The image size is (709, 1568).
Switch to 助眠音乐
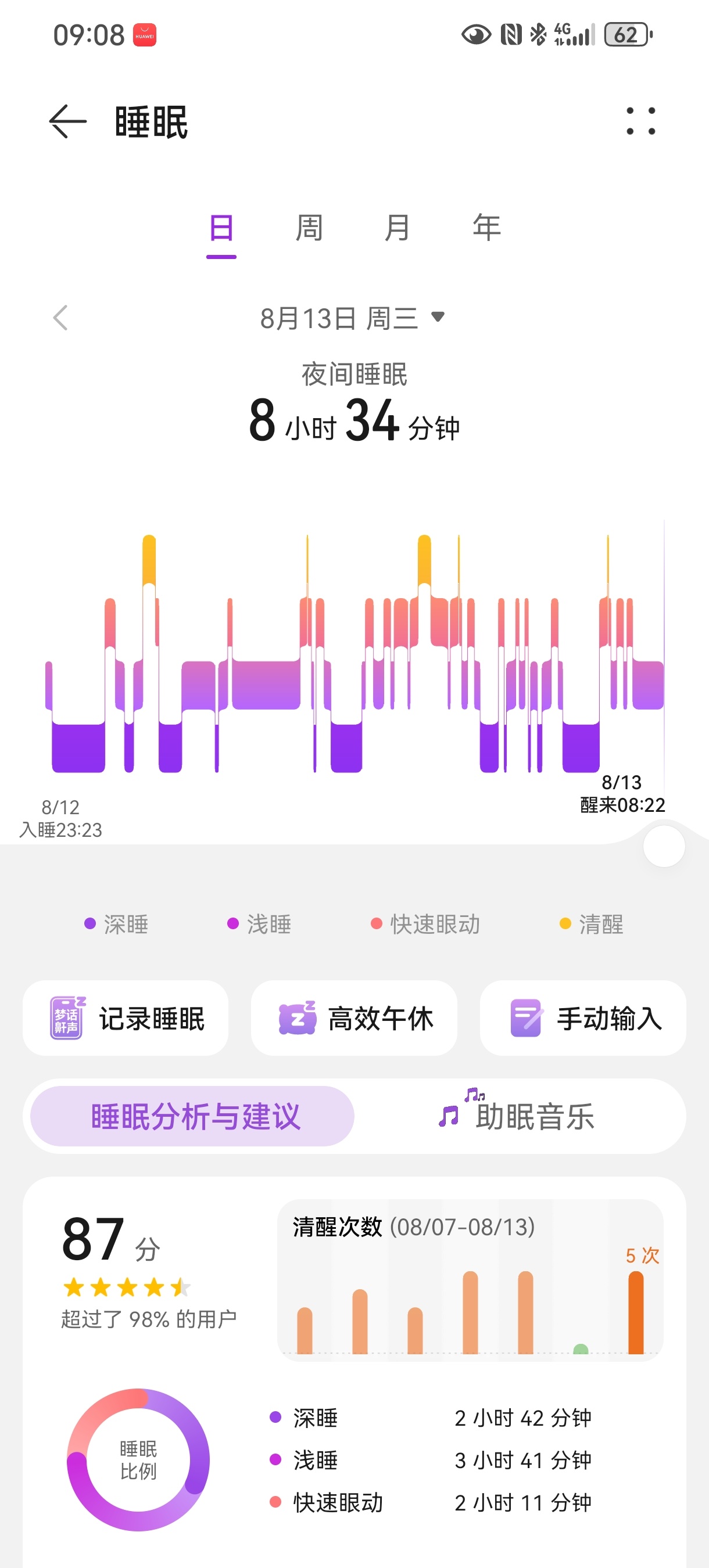[x=518, y=1116]
